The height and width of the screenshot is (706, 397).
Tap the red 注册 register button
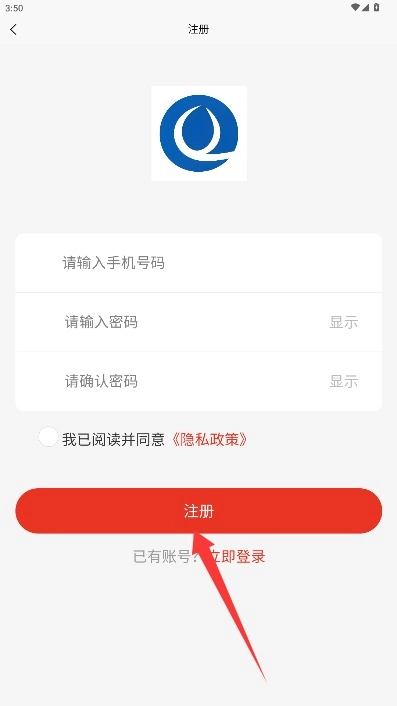point(198,511)
